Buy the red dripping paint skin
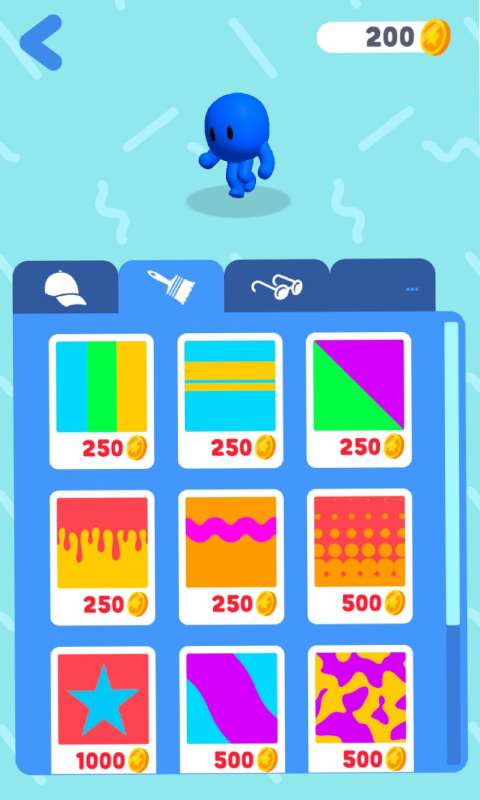 pos(103,558)
